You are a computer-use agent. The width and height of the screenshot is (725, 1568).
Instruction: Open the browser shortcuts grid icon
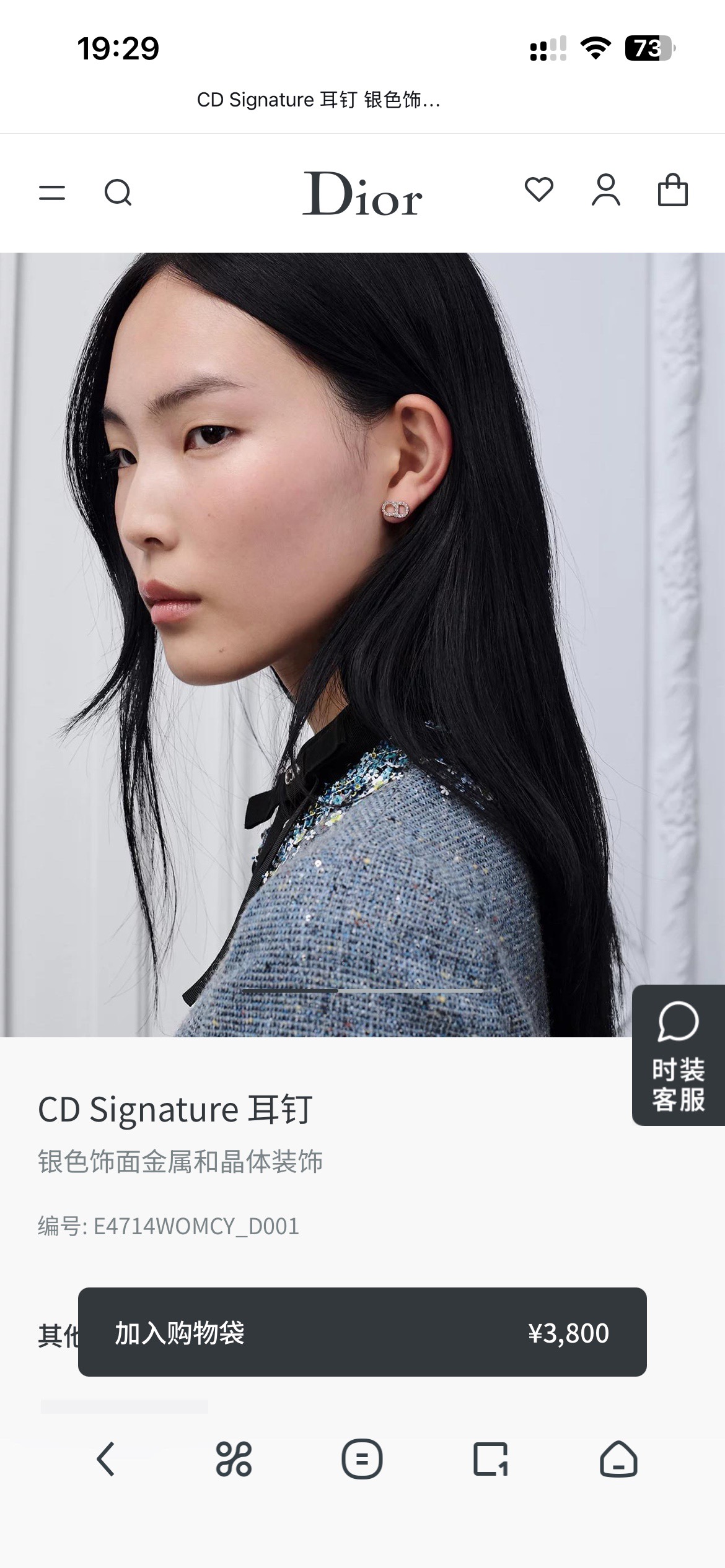[x=234, y=1459]
